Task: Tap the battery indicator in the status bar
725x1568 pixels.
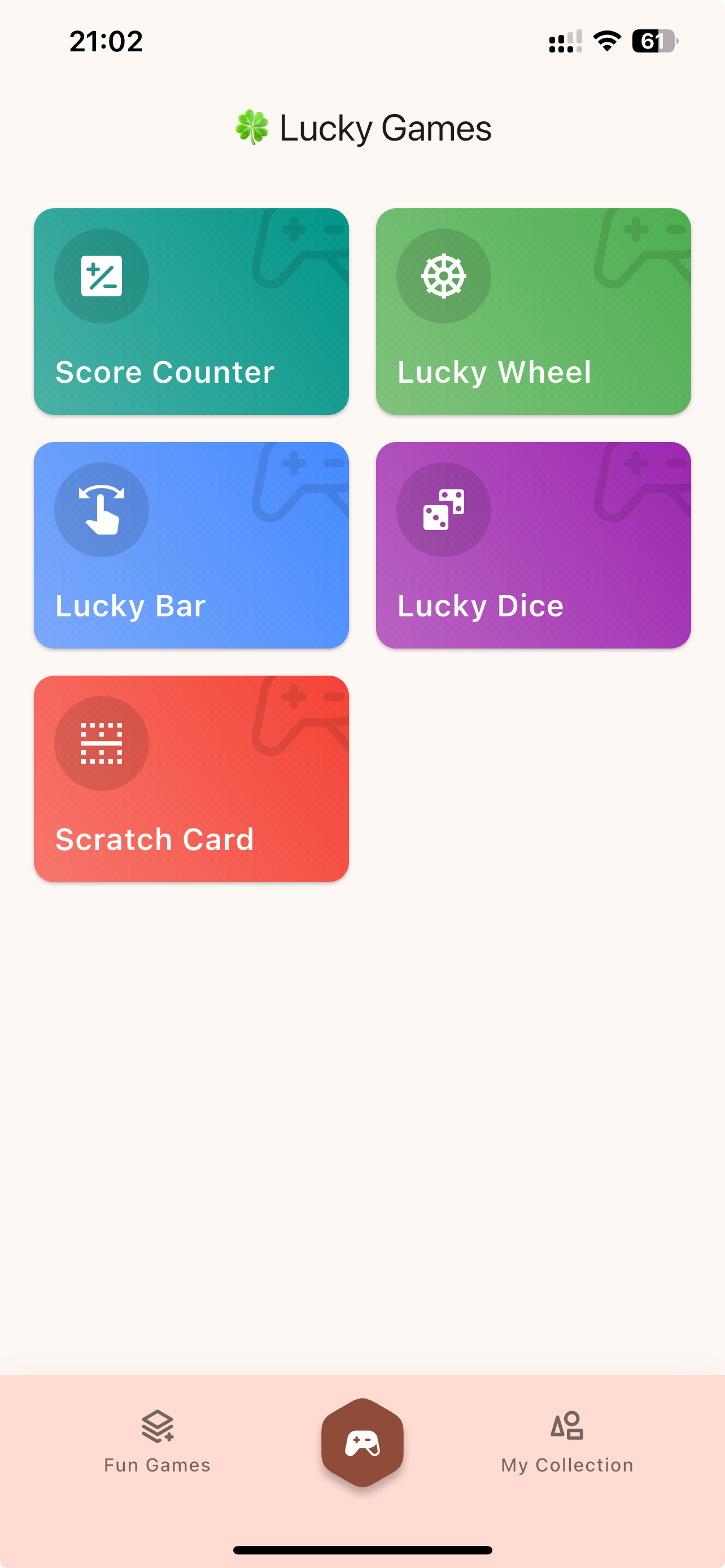Action: [x=656, y=40]
